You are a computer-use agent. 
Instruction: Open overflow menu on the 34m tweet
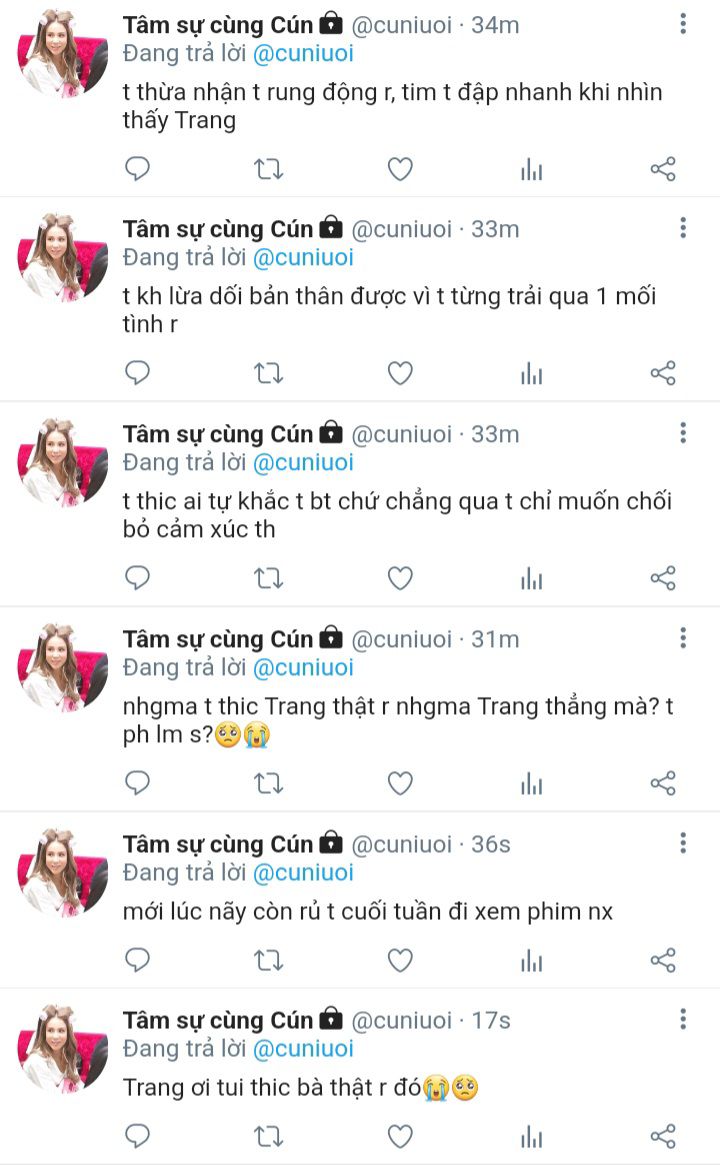(x=683, y=24)
